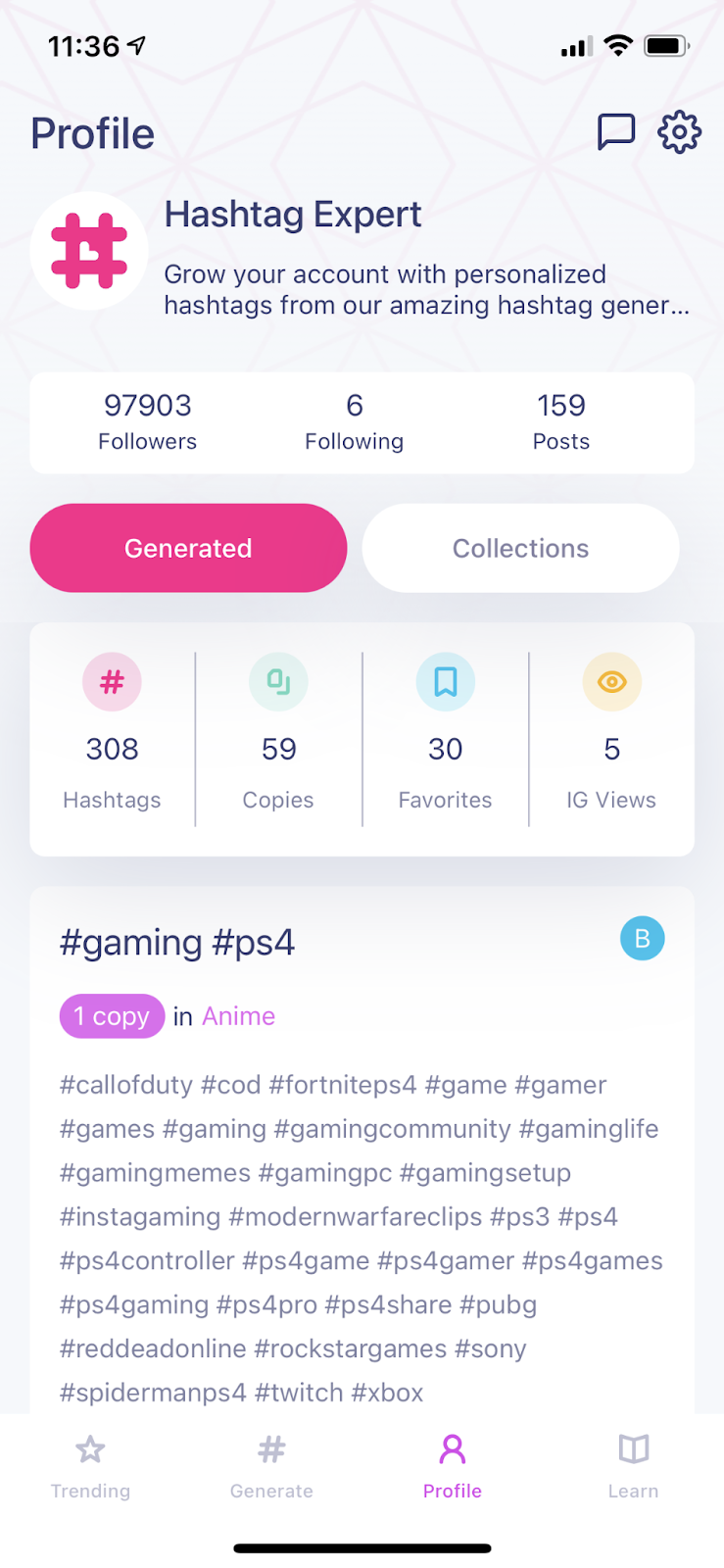Click the IG Views eye icon
The width and height of the screenshot is (724, 1568).
pyautogui.click(x=611, y=682)
